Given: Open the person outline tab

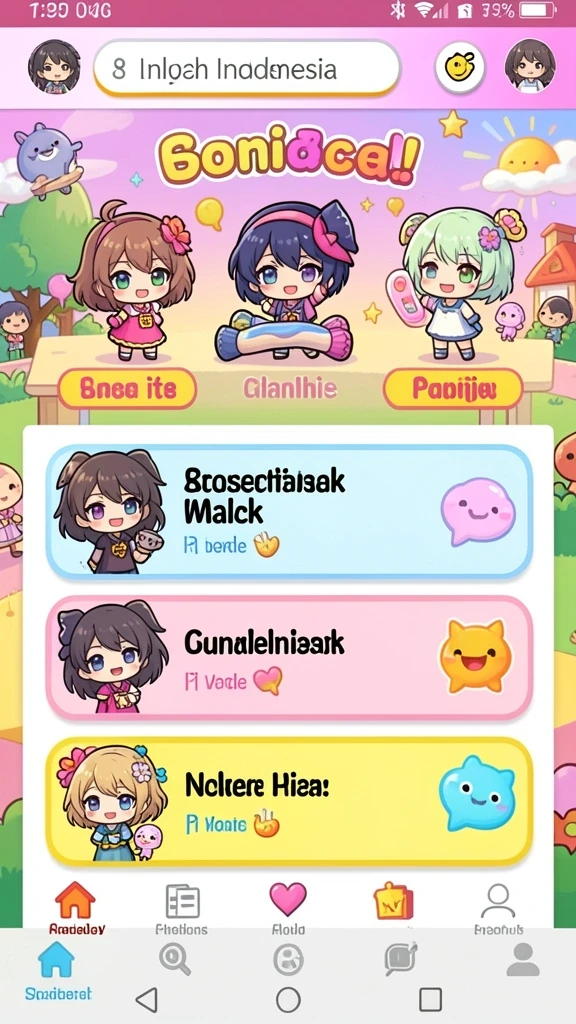Looking at the screenshot, I should click(x=498, y=908).
